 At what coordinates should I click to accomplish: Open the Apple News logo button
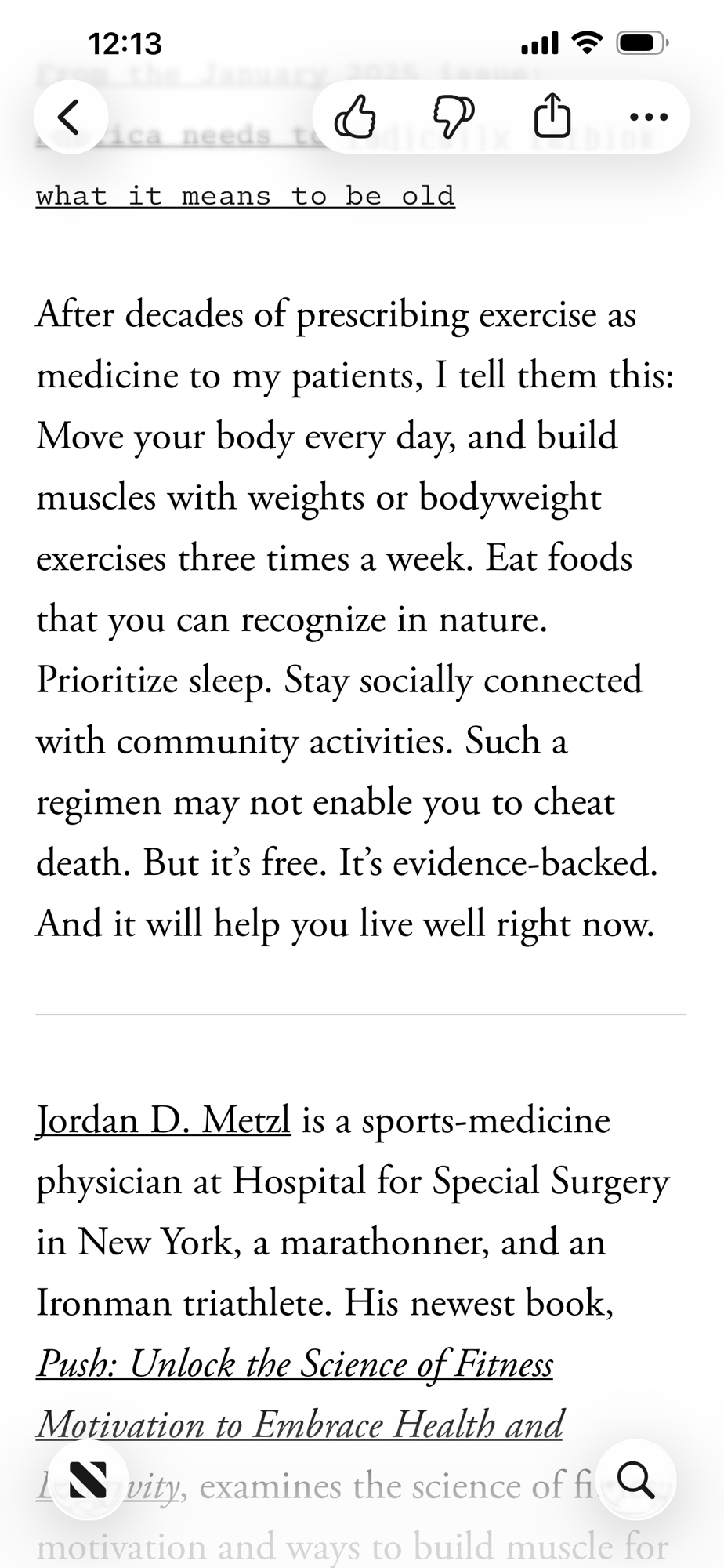(x=88, y=1480)
